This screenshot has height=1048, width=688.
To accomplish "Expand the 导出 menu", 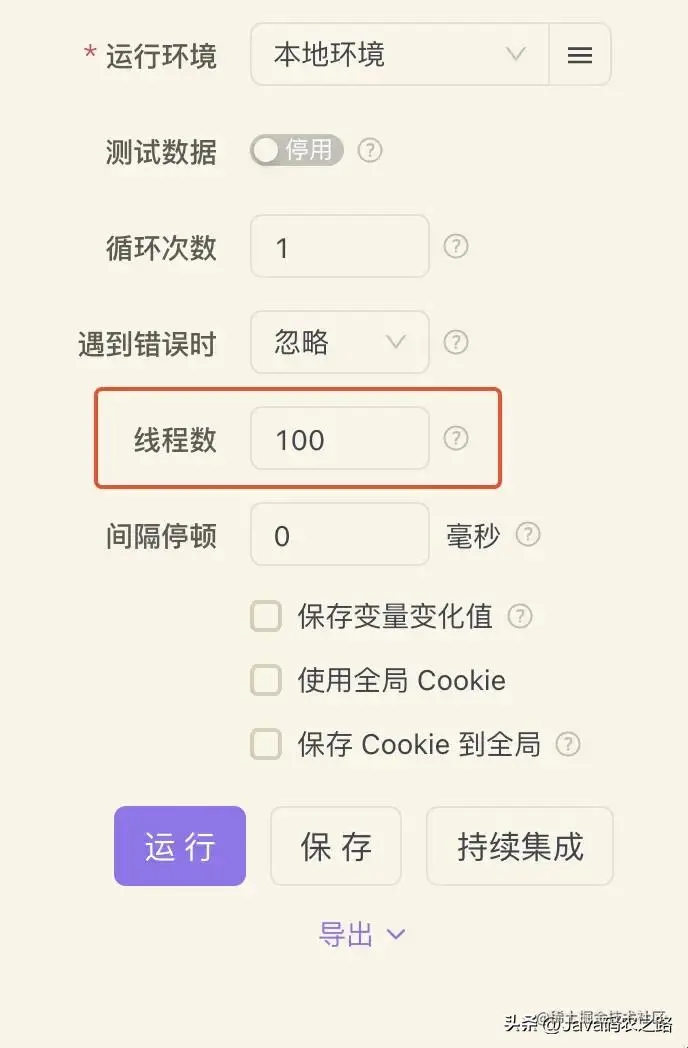I will [x=361, y=934].
